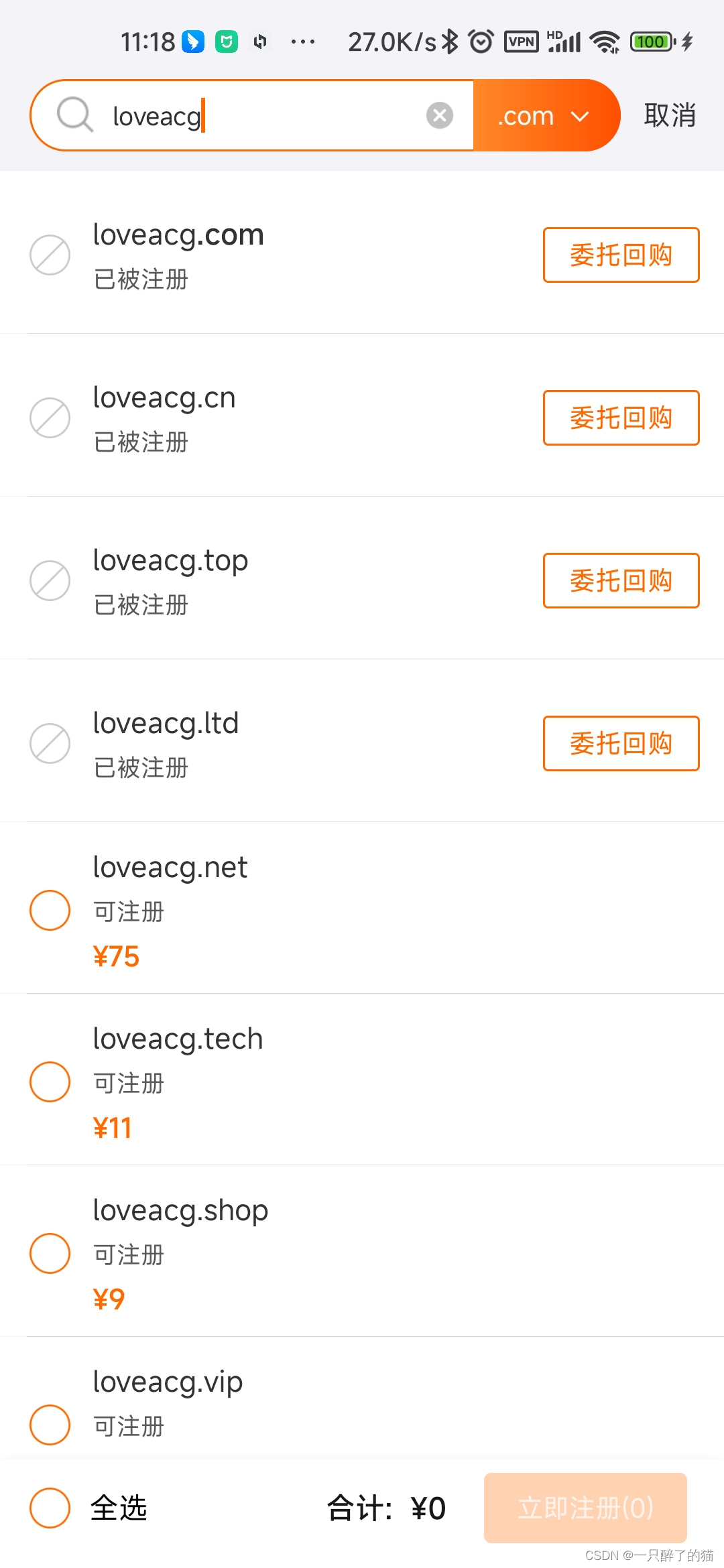Image resolution: width=724 pixels, height=1568 pixels.
Task: Cancel the search with 取消
Action: point(669,116)
